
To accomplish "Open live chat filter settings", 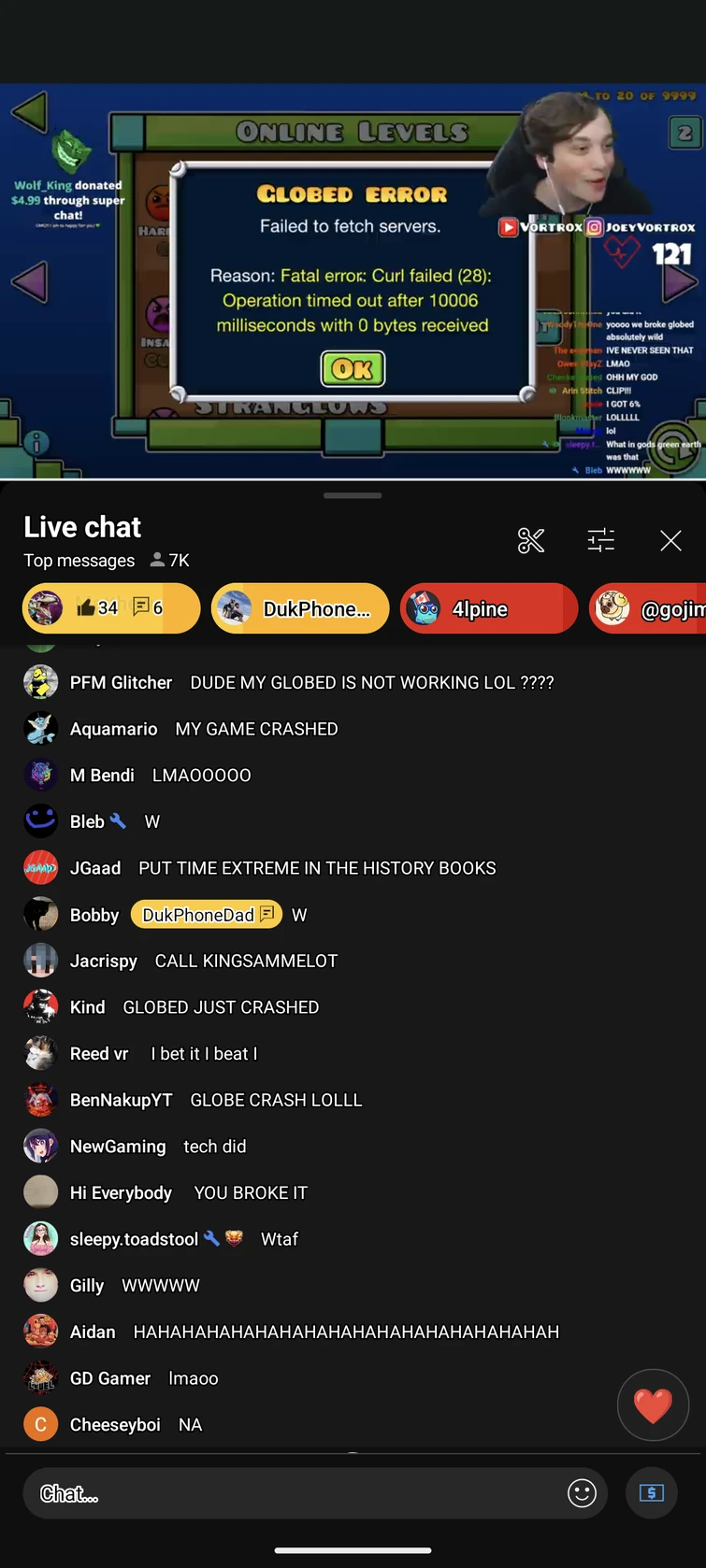I will coord(600,540).
